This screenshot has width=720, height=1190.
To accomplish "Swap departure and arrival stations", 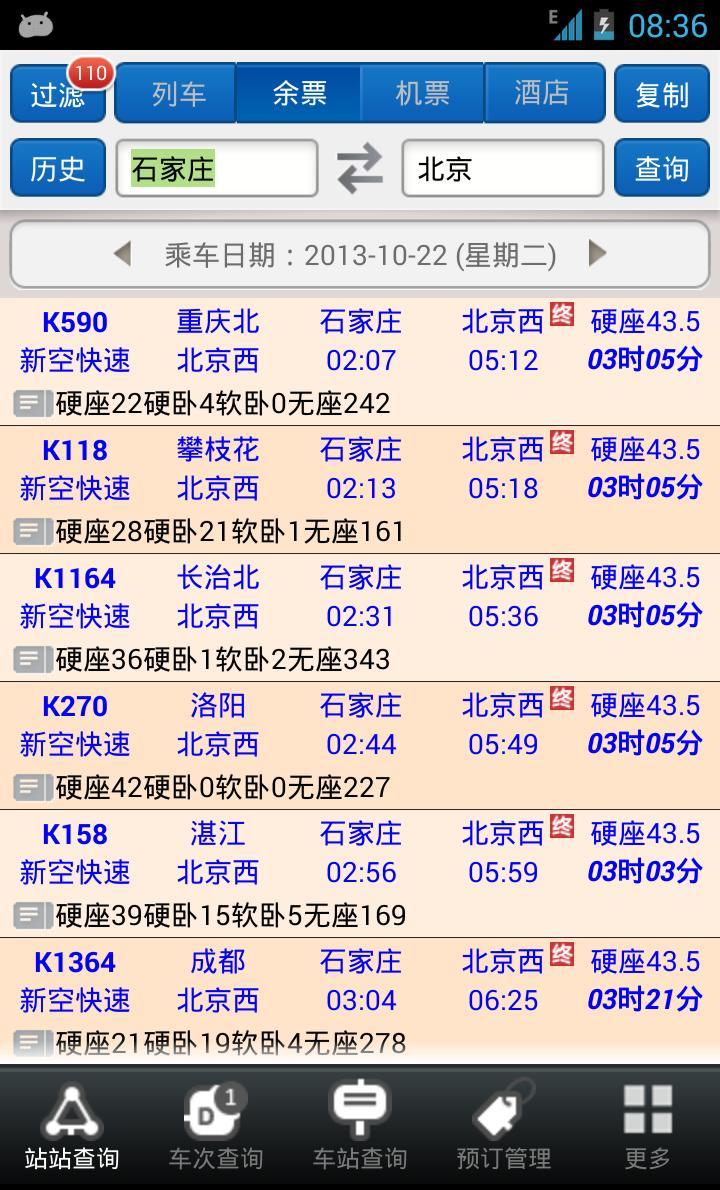I will pyautogui.click(x=359, y=168).
